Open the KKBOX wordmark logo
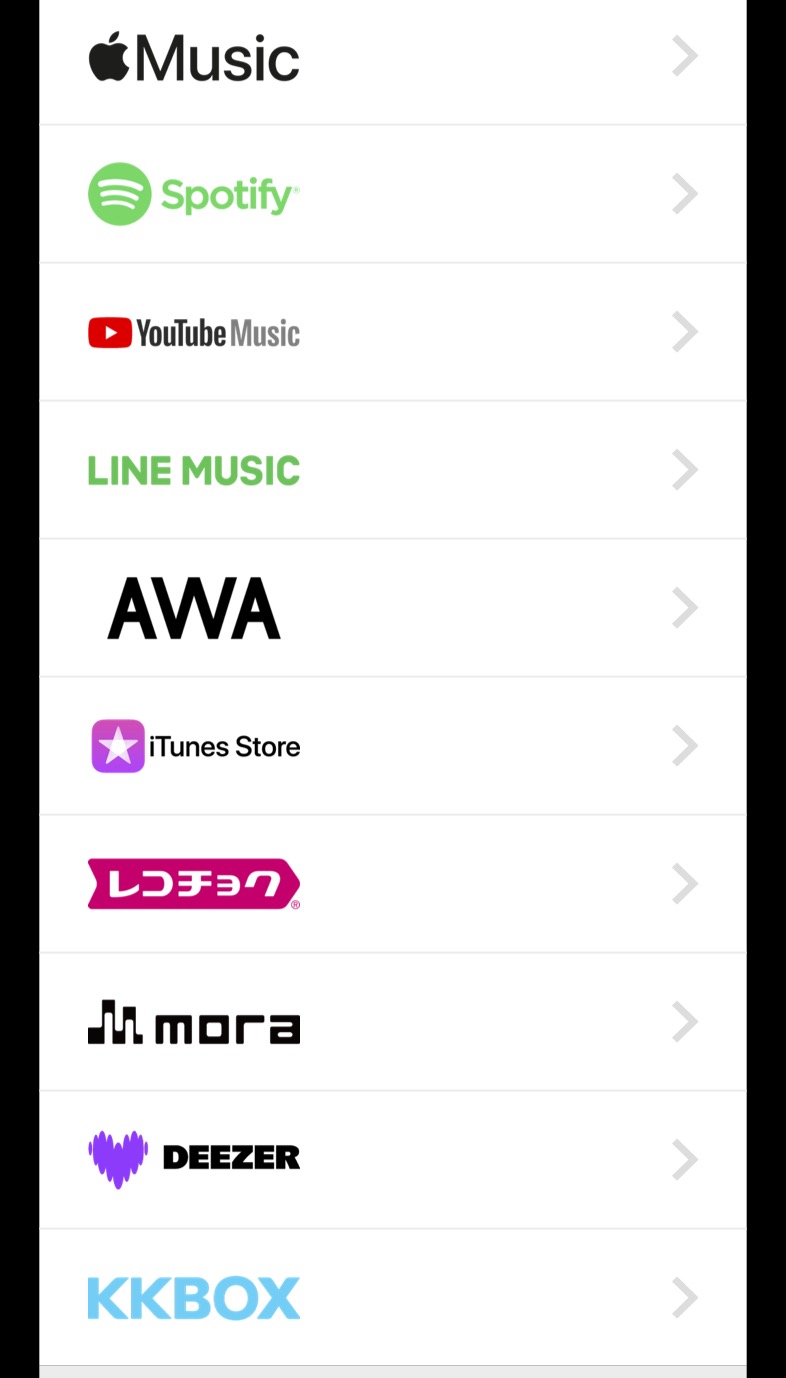The height and width of the screenshot is (1378, 786). [x=192, y=1296]
